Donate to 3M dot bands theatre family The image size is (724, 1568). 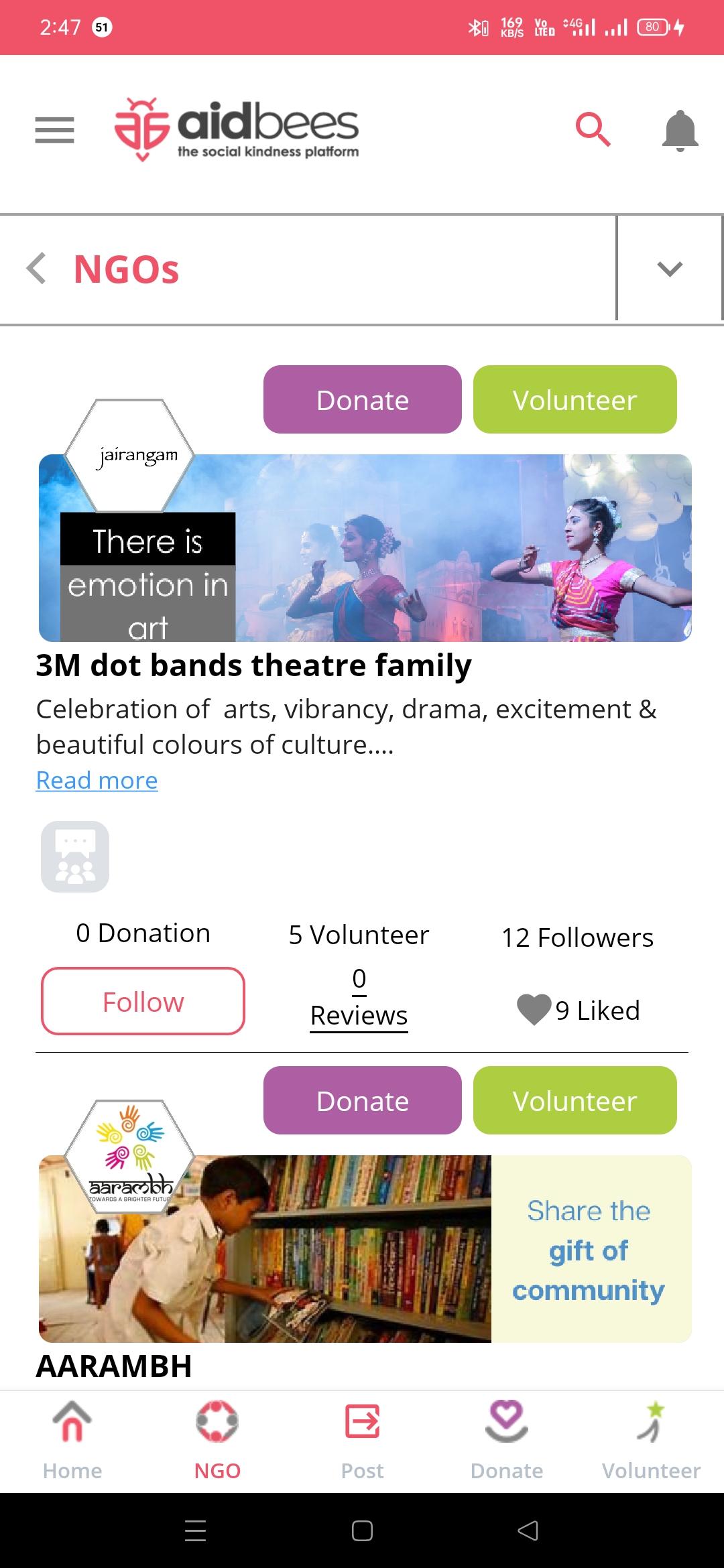(x=363, y=399)
